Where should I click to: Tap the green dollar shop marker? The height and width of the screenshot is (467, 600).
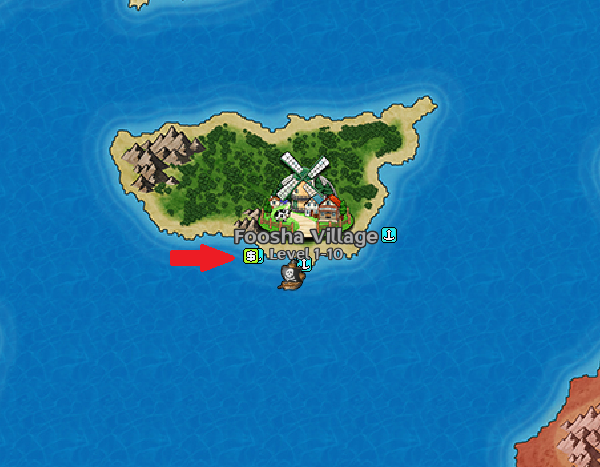(251, 257)
